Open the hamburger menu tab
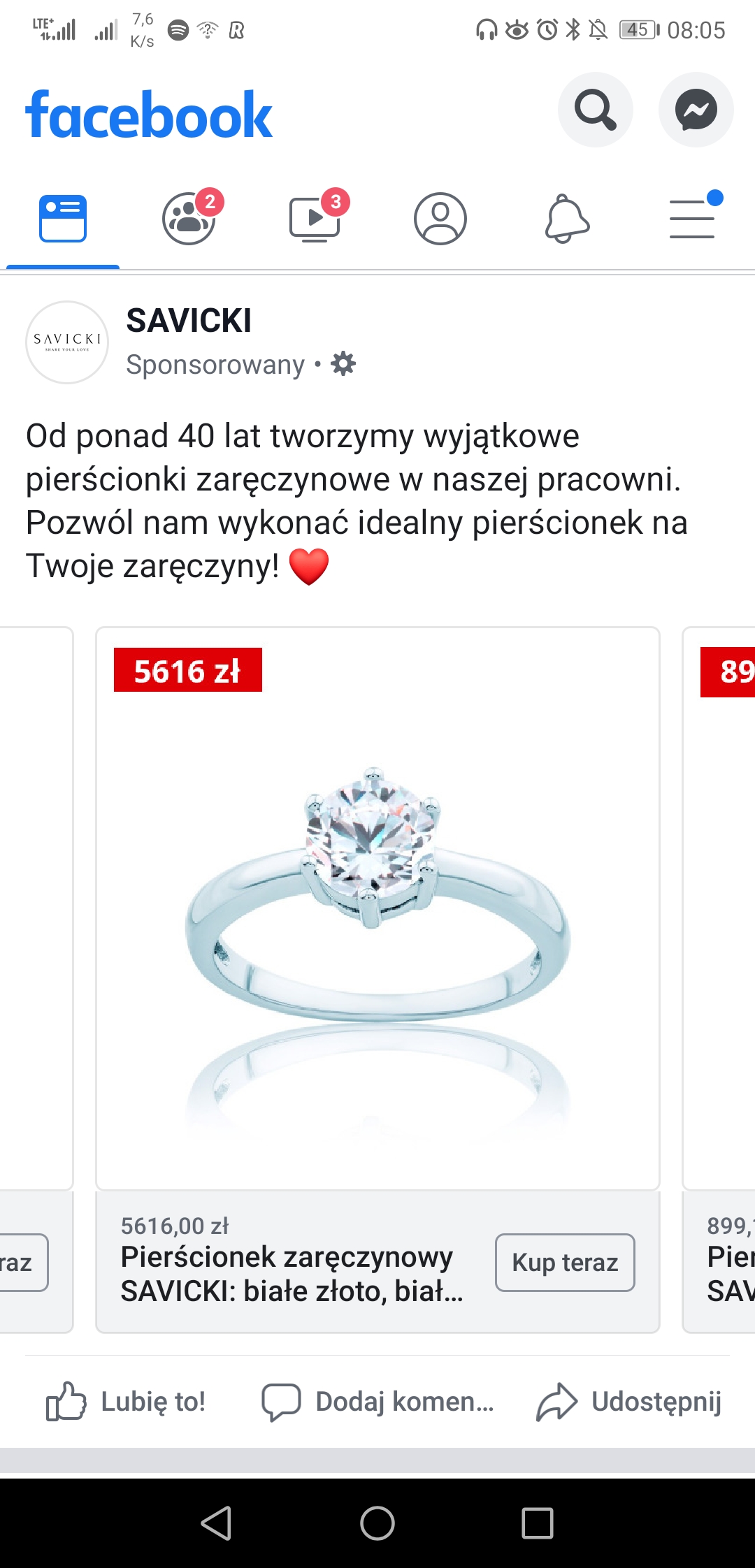This screenshot has width=755, height=1568. (x=693, y=217)
